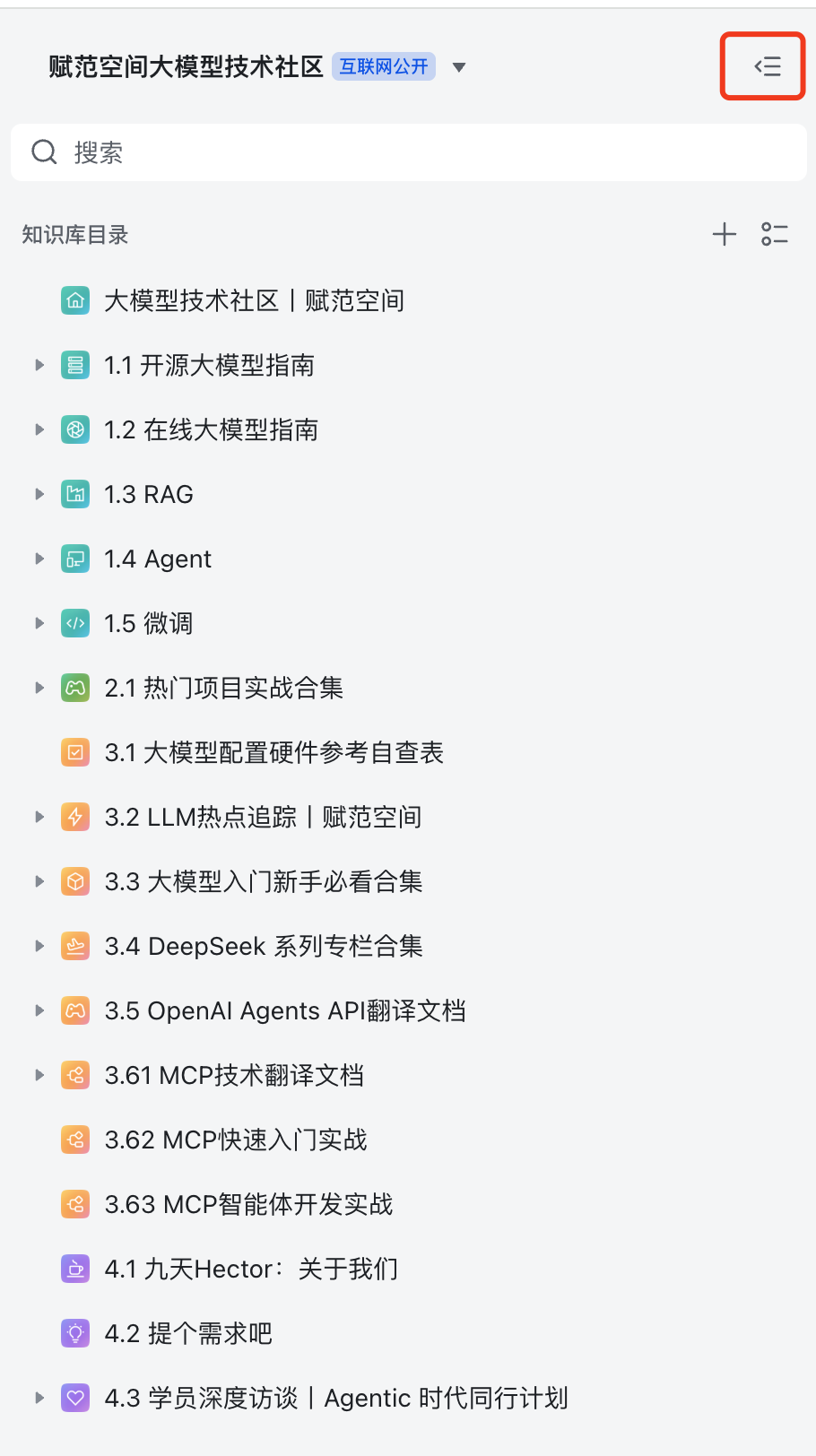
Task: Open the dropdown next to 互联网公开
Action: coord(459,67)
